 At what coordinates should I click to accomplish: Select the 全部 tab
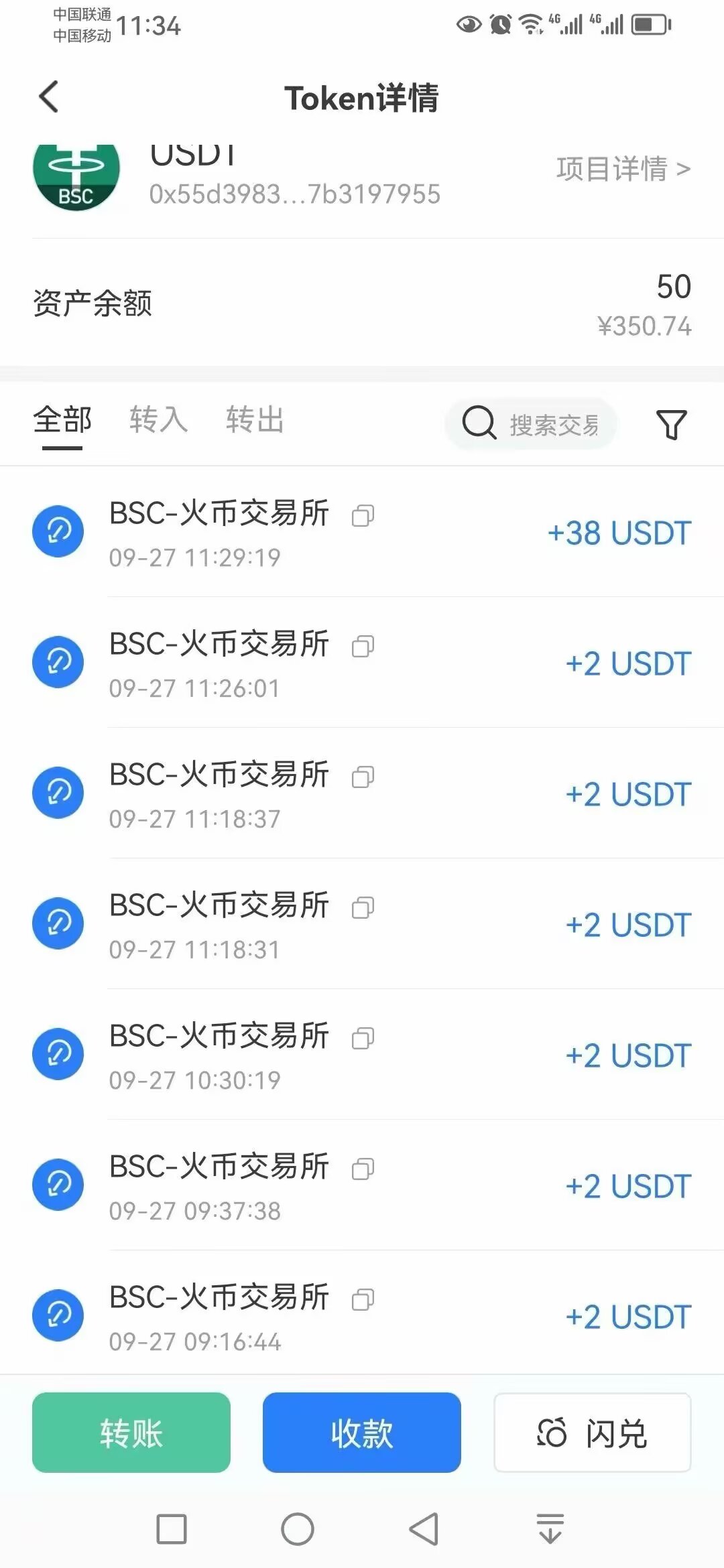(x=62, y=420)
